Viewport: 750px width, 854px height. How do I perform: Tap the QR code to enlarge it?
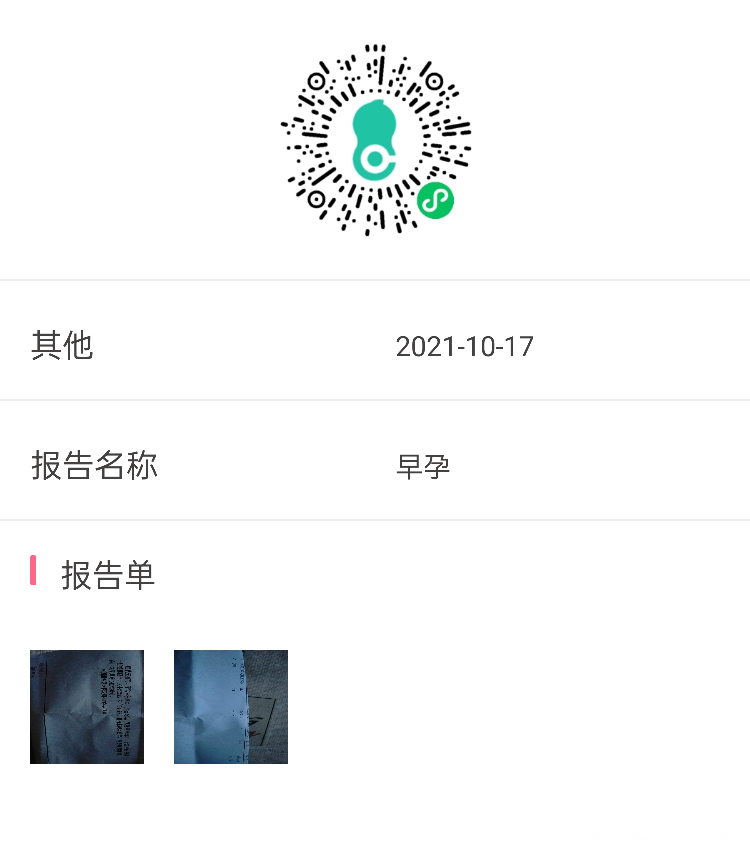[375, 140]
